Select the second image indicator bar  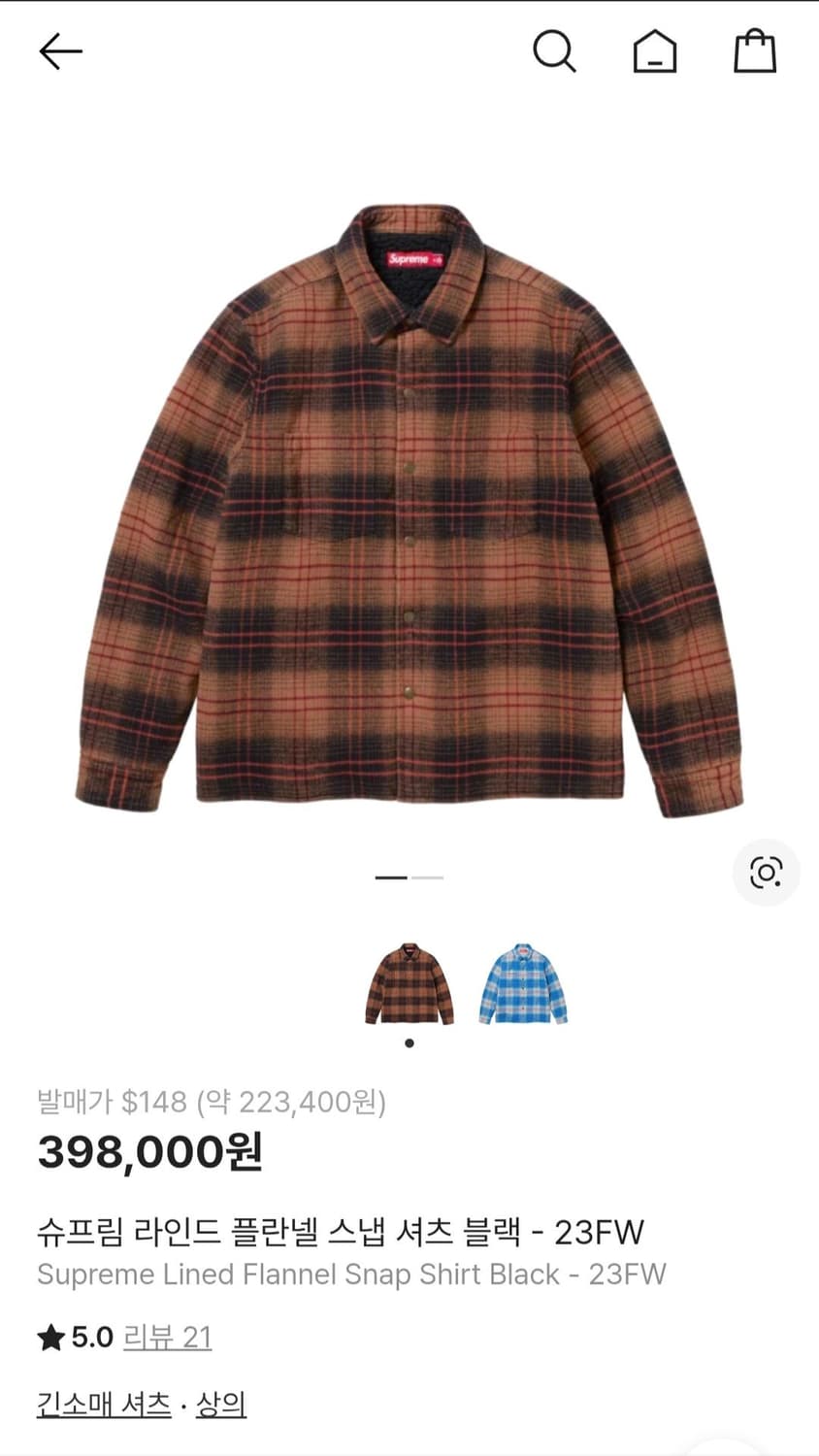point(428,877)
